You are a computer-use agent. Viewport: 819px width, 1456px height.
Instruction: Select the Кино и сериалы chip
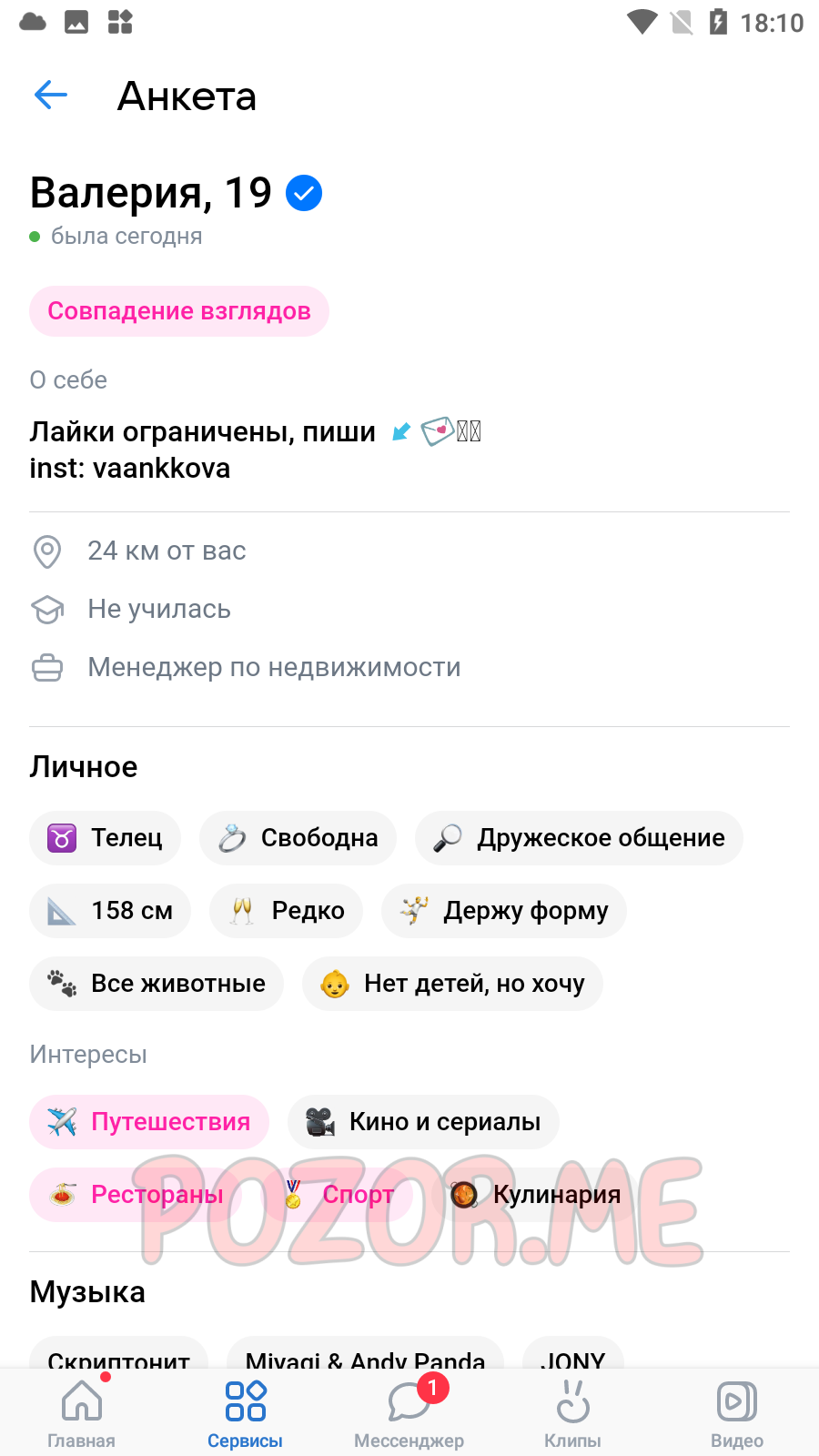tap(423, 1122)
